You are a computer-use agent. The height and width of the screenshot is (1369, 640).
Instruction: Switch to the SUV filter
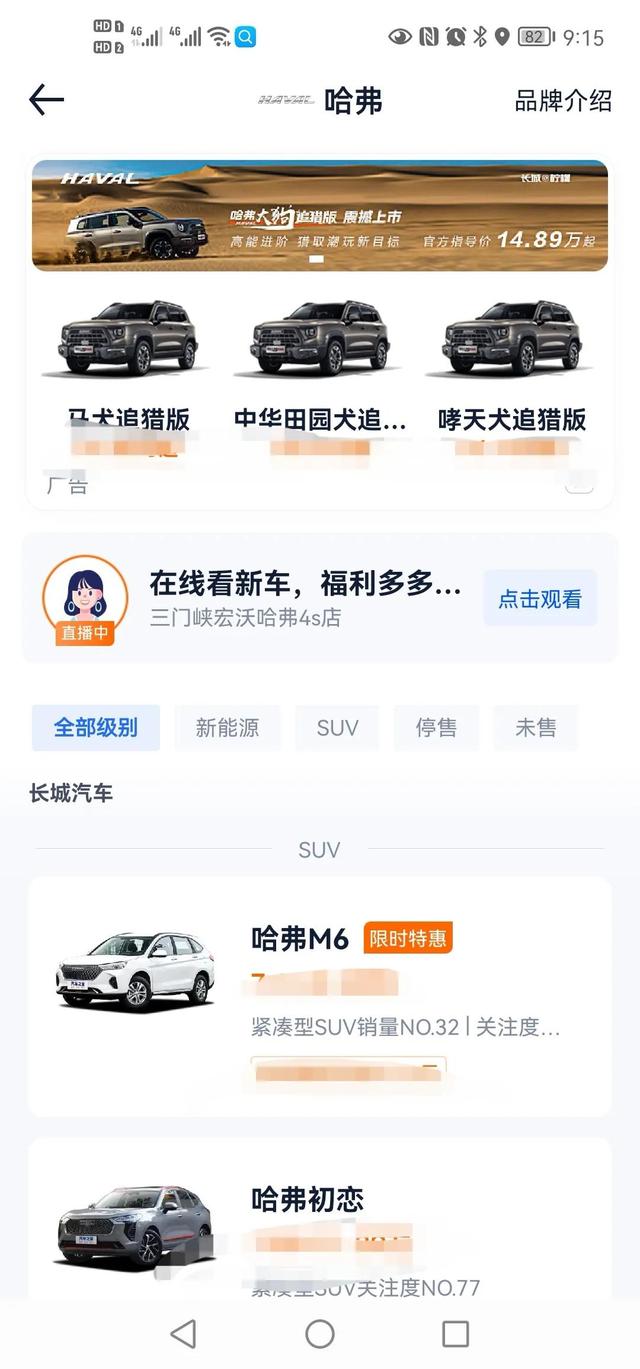337,727
